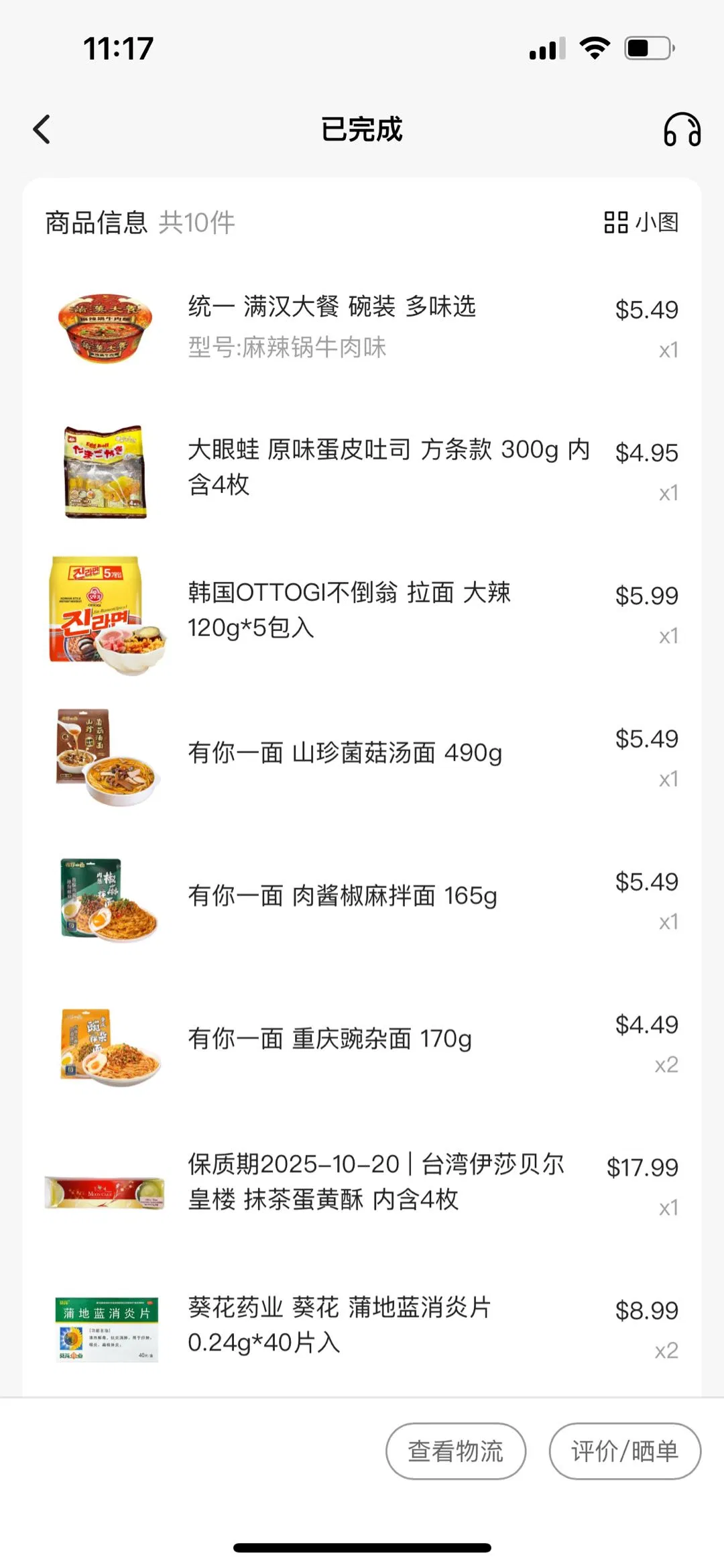Select 有你一面 山珍菌菇汤面 490g item
The width and height of the screenshot is (724, 1568).
pyautogui.click(x=345, y=753)
